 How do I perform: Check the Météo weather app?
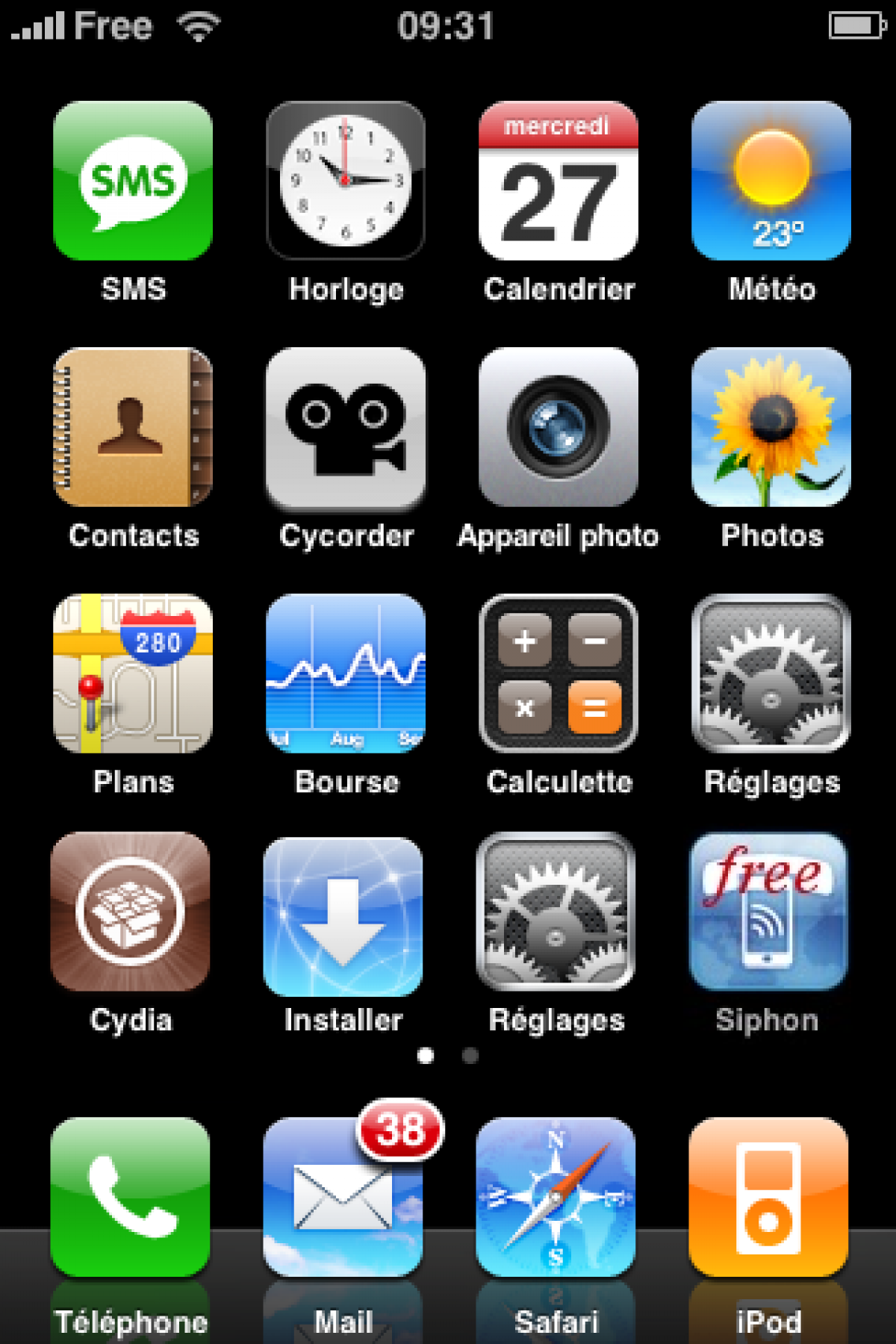771,181
